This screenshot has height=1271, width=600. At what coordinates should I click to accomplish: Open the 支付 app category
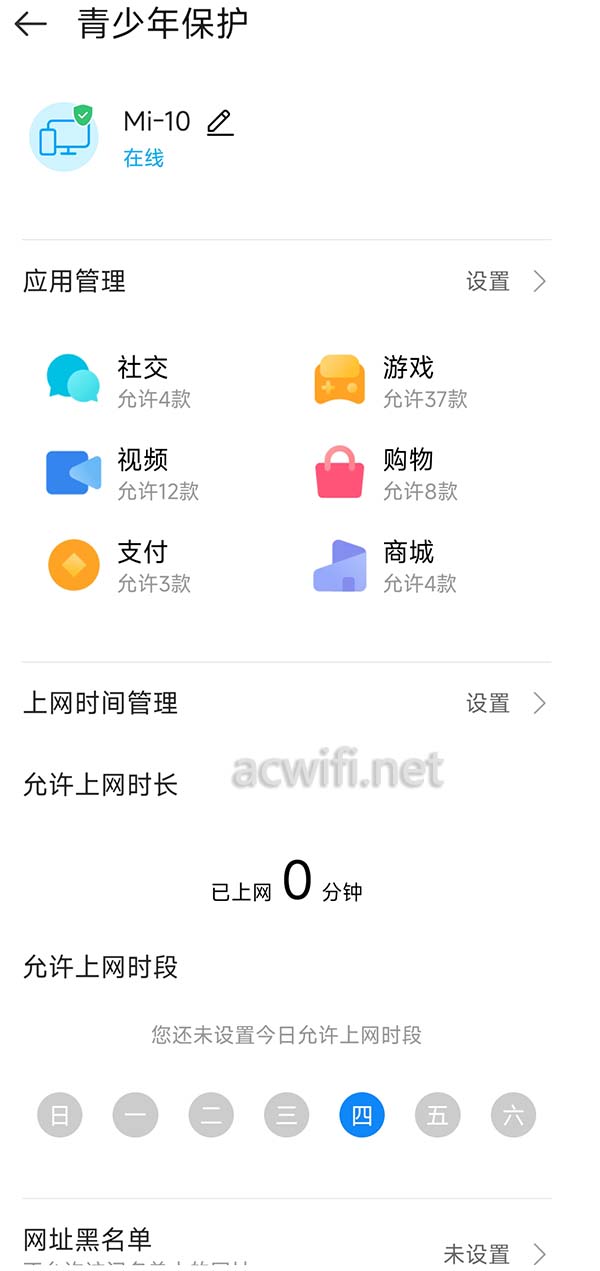tap(119, 566)
